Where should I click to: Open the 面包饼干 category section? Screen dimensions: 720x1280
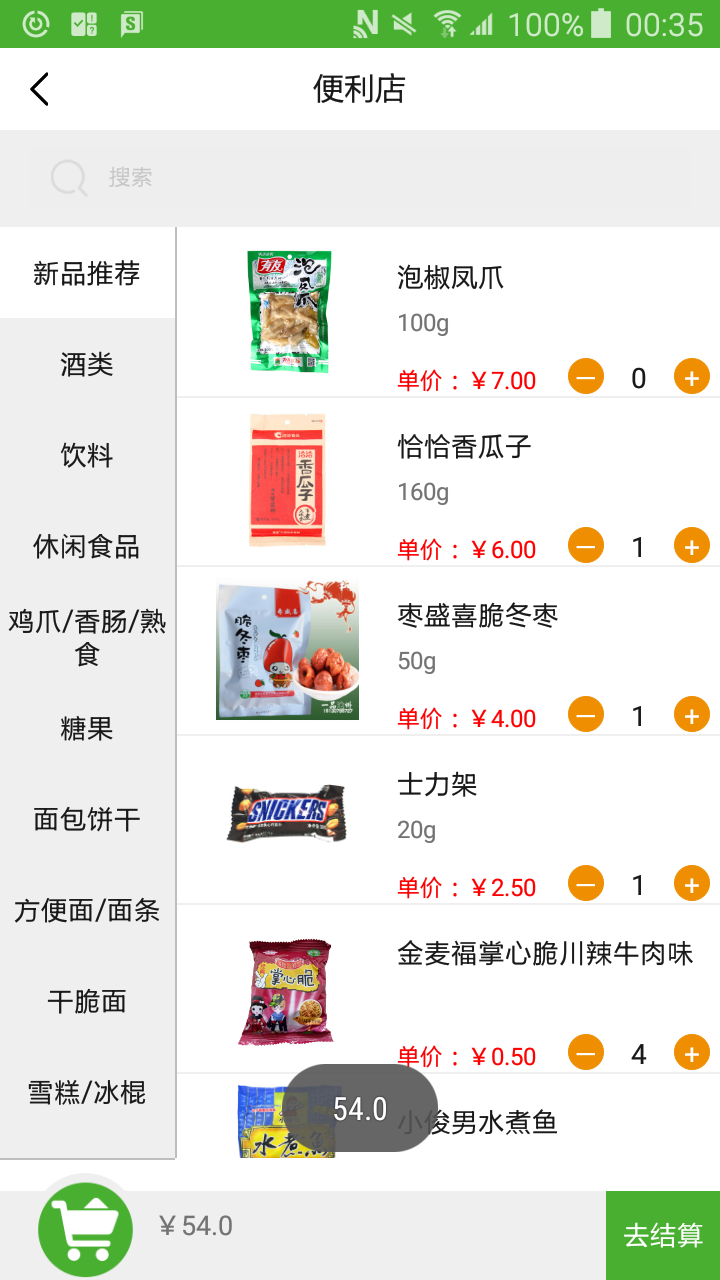point(87,819)
